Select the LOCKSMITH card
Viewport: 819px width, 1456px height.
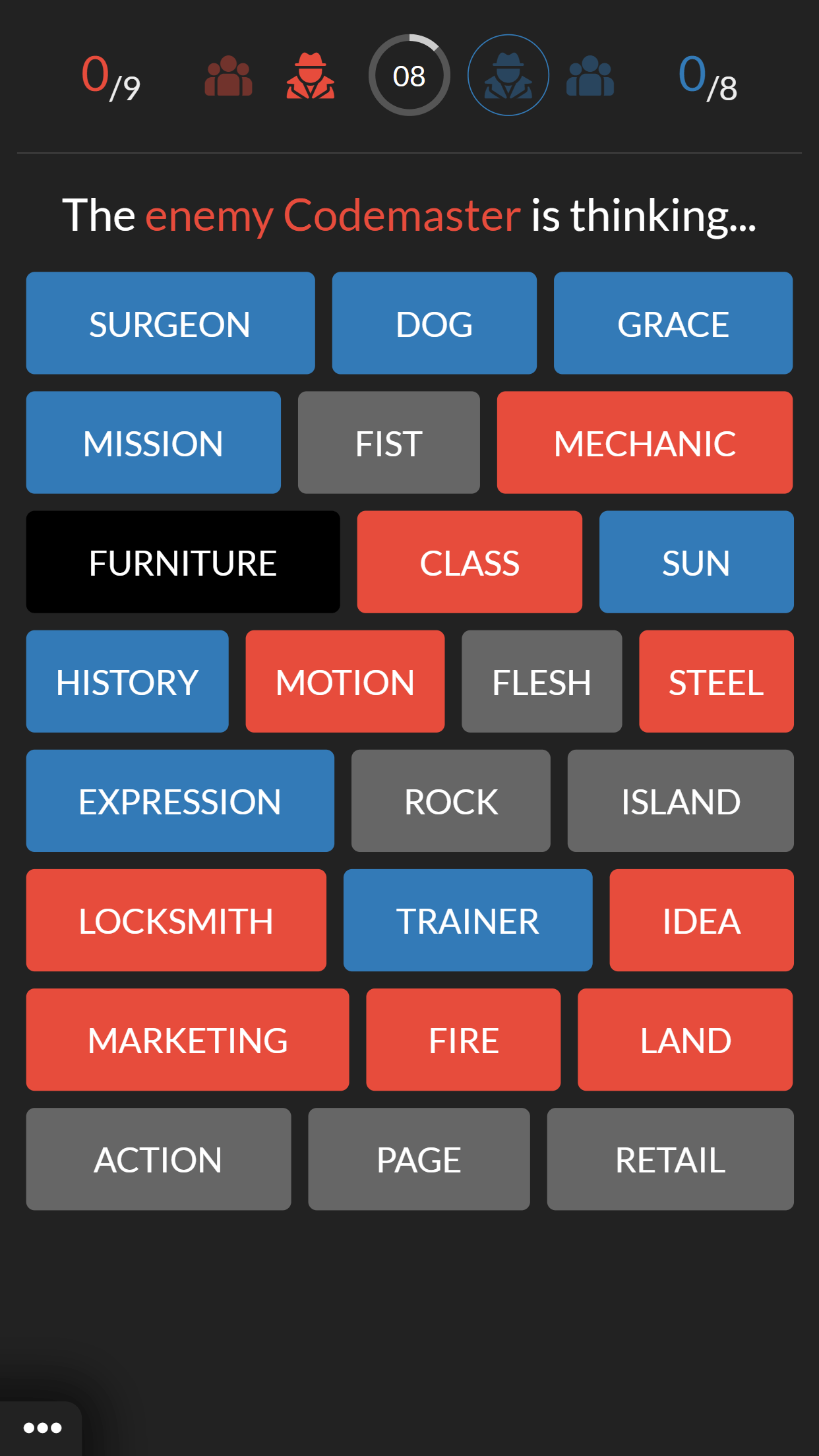[175, 920]
